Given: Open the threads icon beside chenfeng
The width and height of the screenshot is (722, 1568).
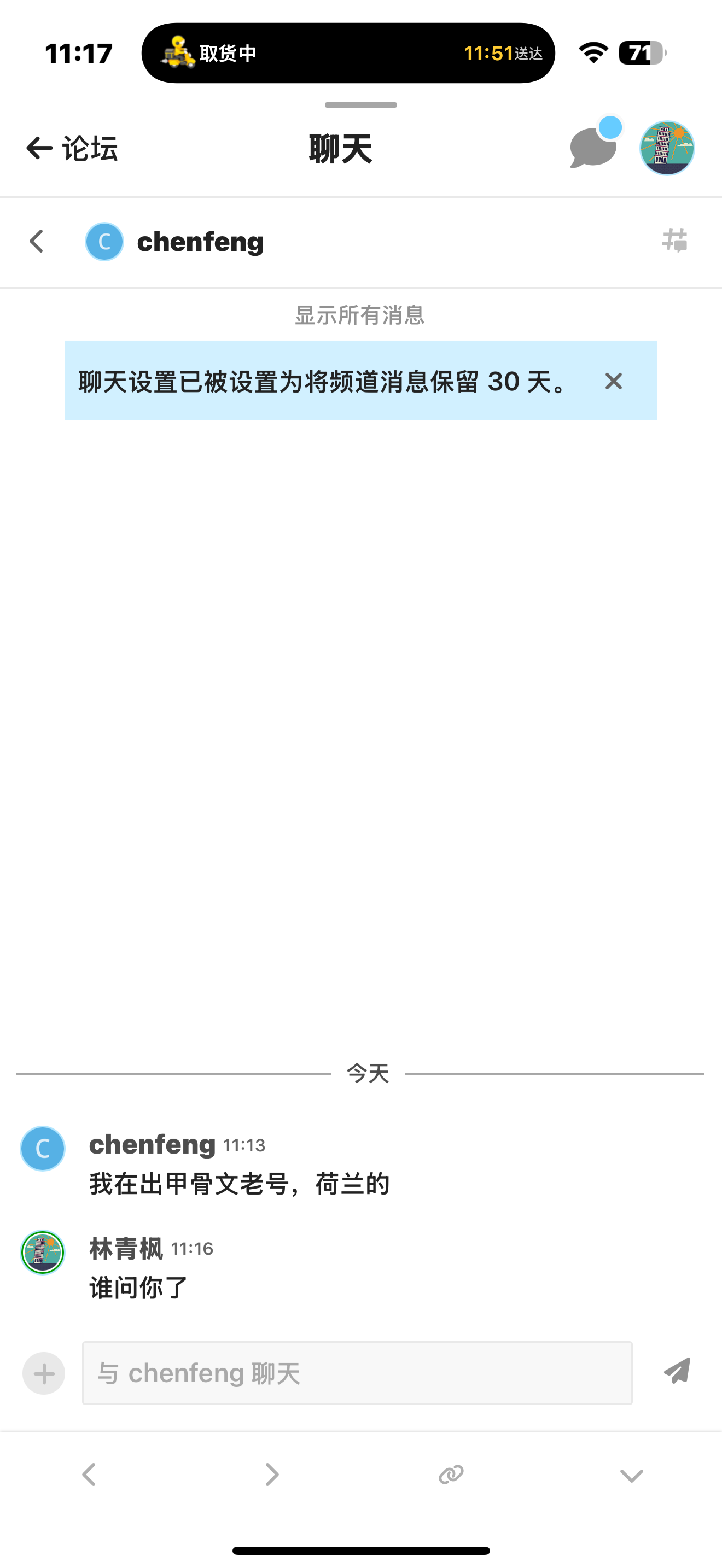Looking at the screenshot, I should coord(674,241).
